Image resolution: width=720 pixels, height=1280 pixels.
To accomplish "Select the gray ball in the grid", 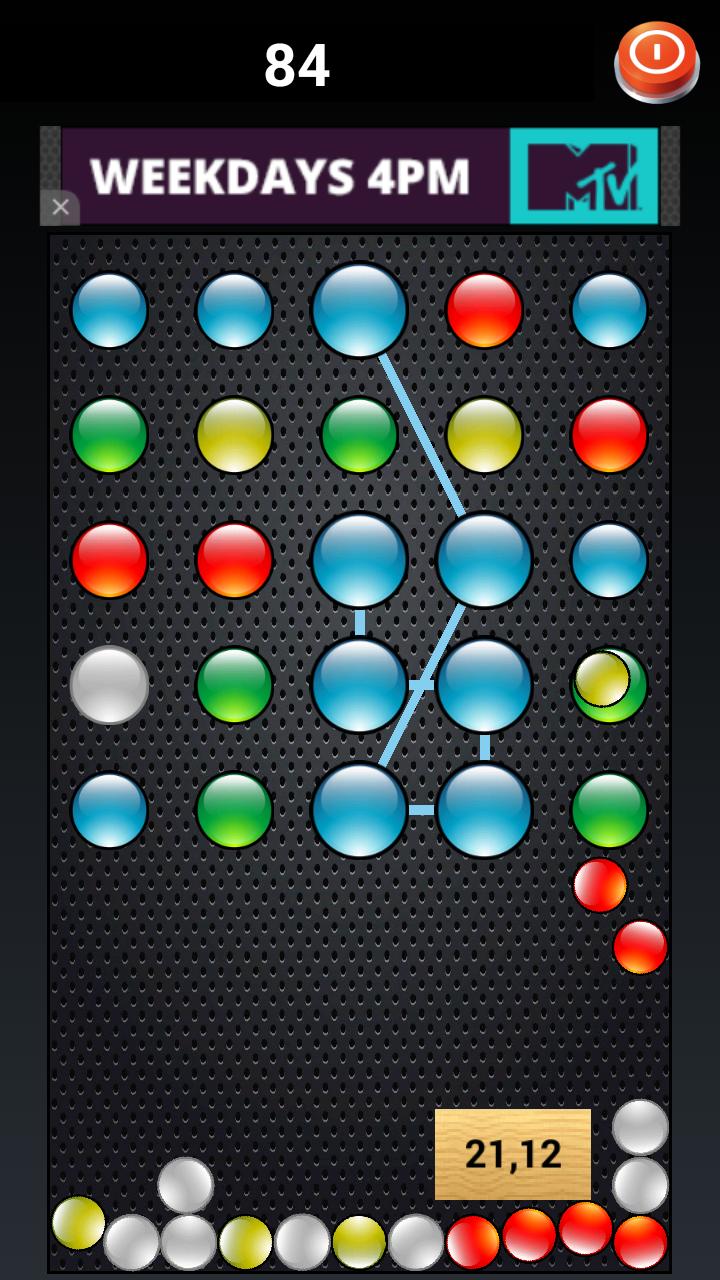I will click(x=109, y=685).
